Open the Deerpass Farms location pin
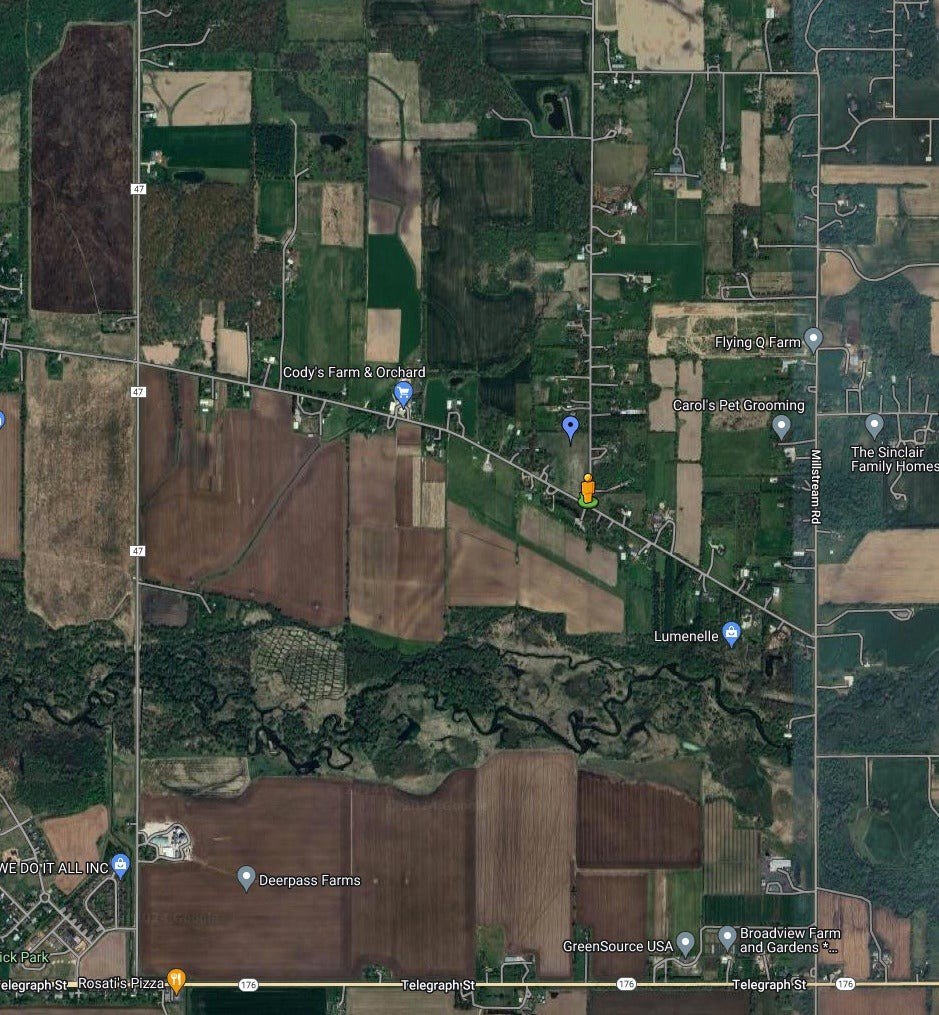 (247, 879)
